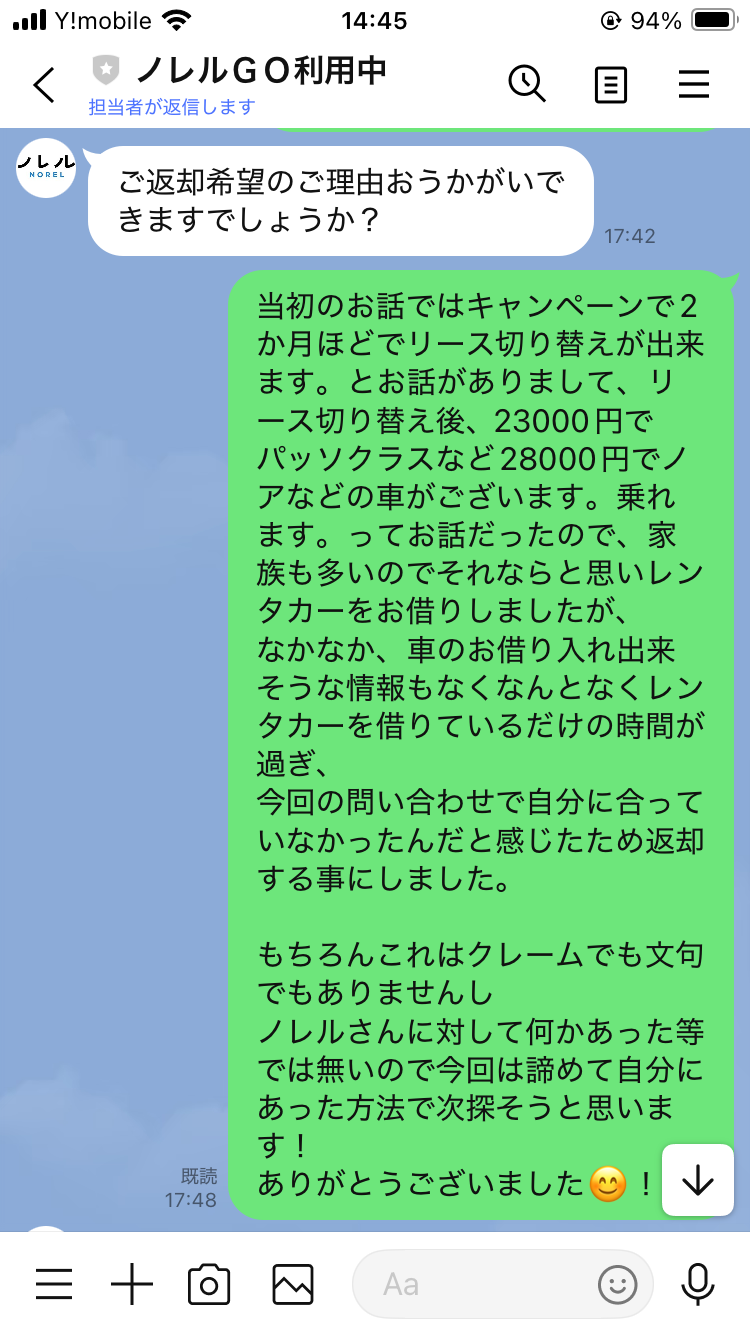This screenshot has height=1334, width=750.
Task: Open the chat search icon
Action: [x=527, y=84]
